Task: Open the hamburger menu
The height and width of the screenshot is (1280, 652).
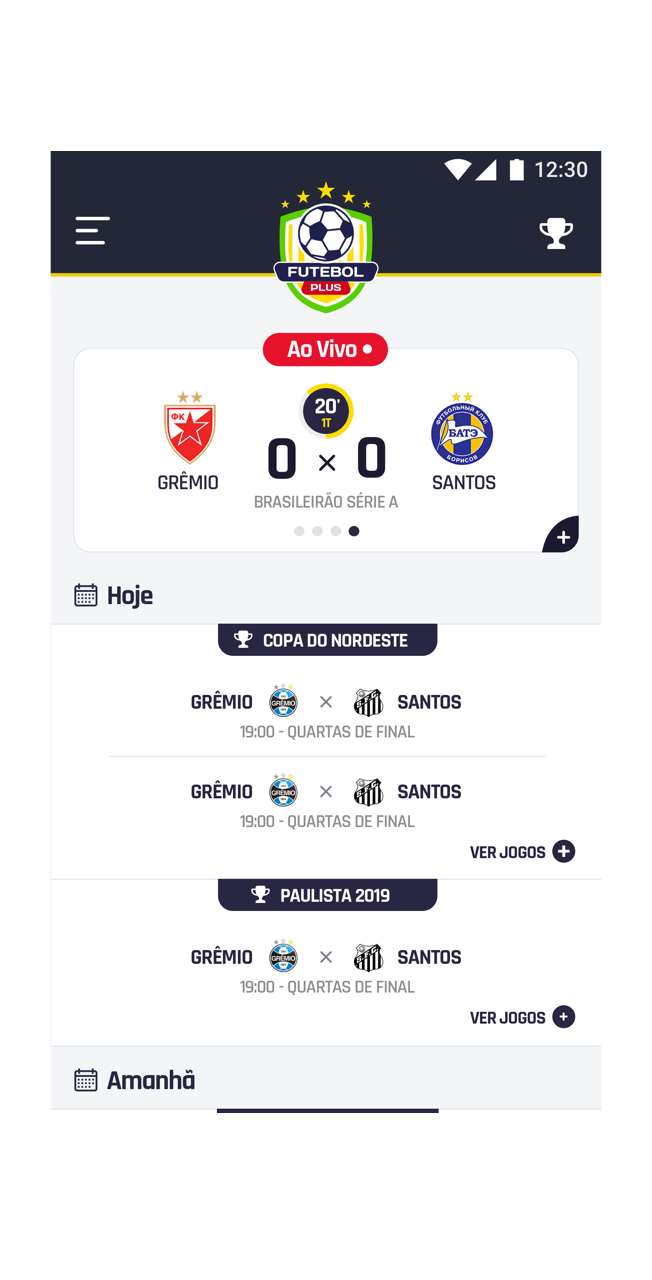Action: pos(92,231)
